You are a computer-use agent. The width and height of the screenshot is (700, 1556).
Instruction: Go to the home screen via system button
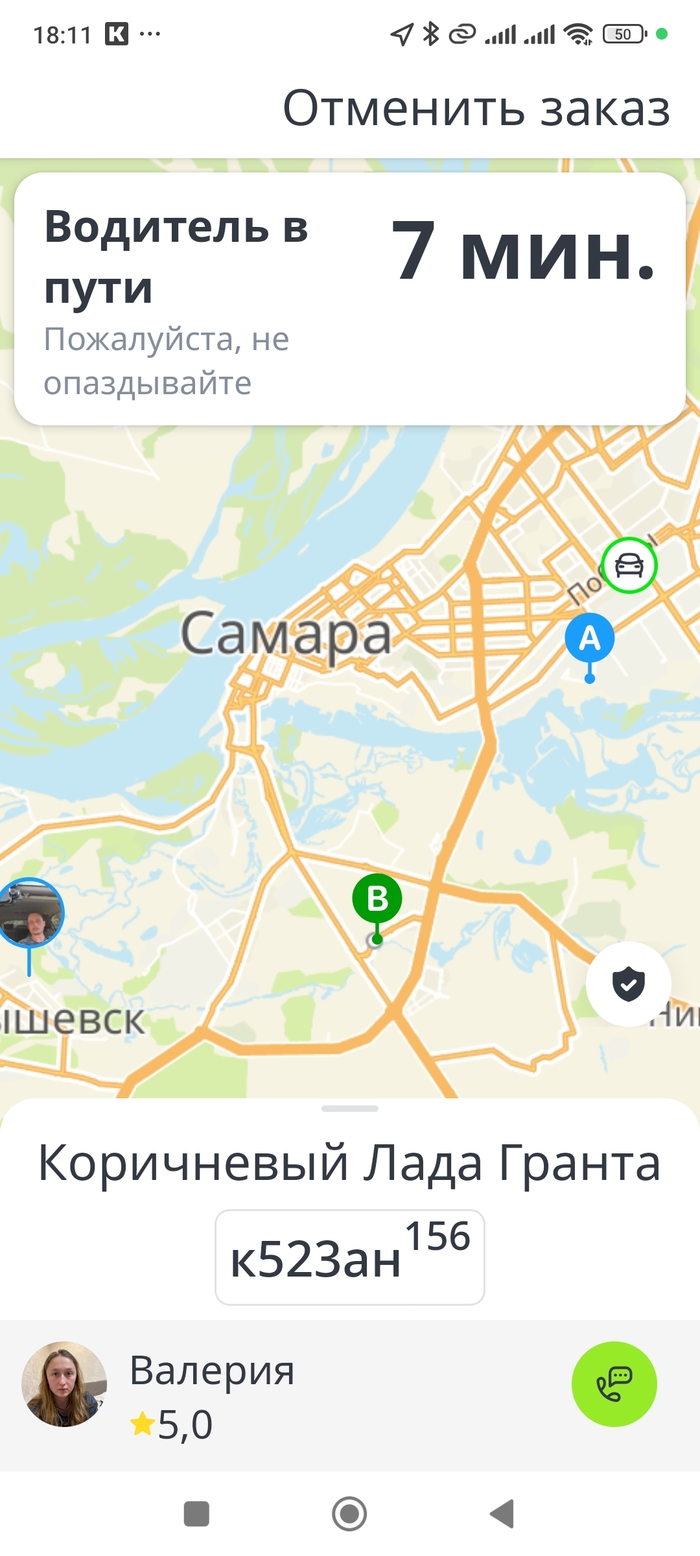point(349,1514)
